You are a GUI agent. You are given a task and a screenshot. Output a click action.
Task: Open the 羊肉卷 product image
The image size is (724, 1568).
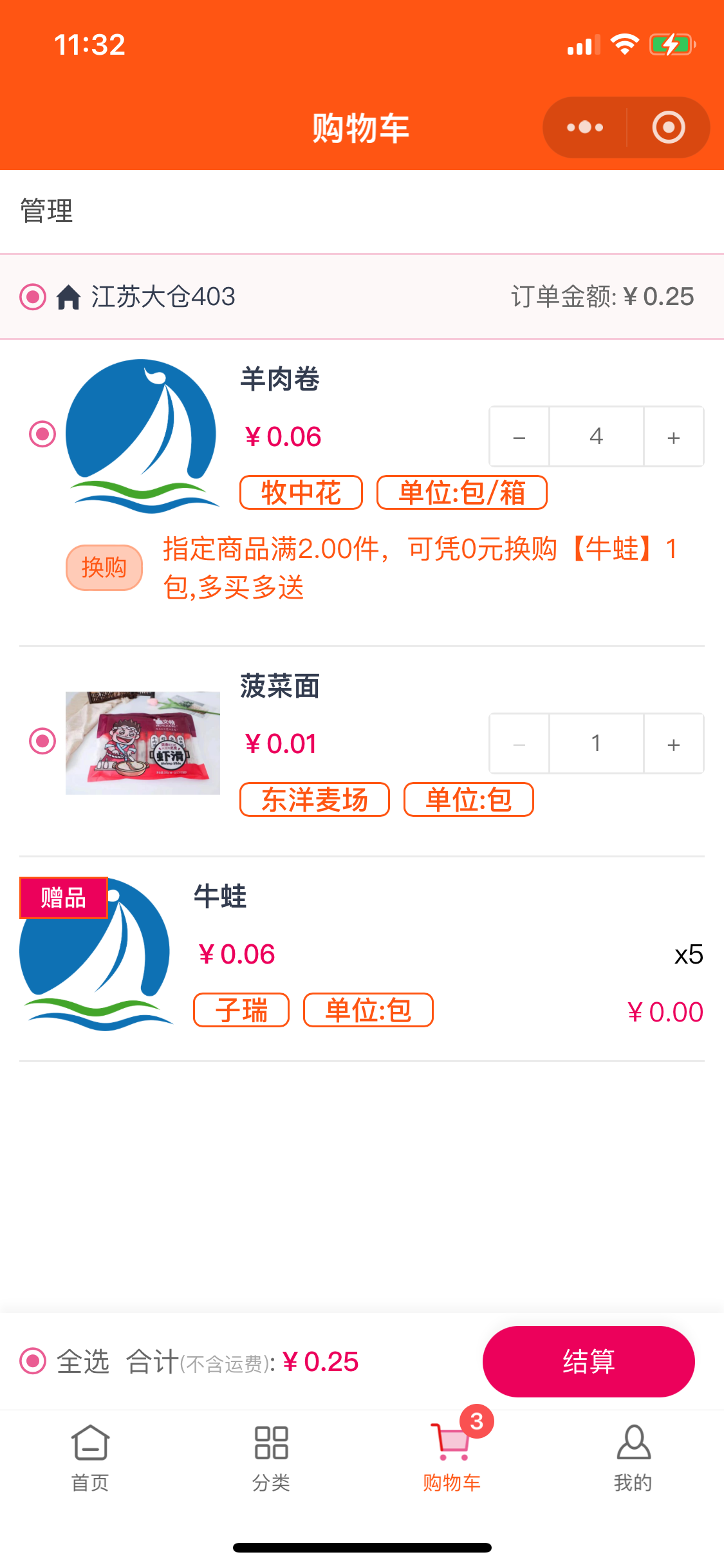tap(142, 436)
